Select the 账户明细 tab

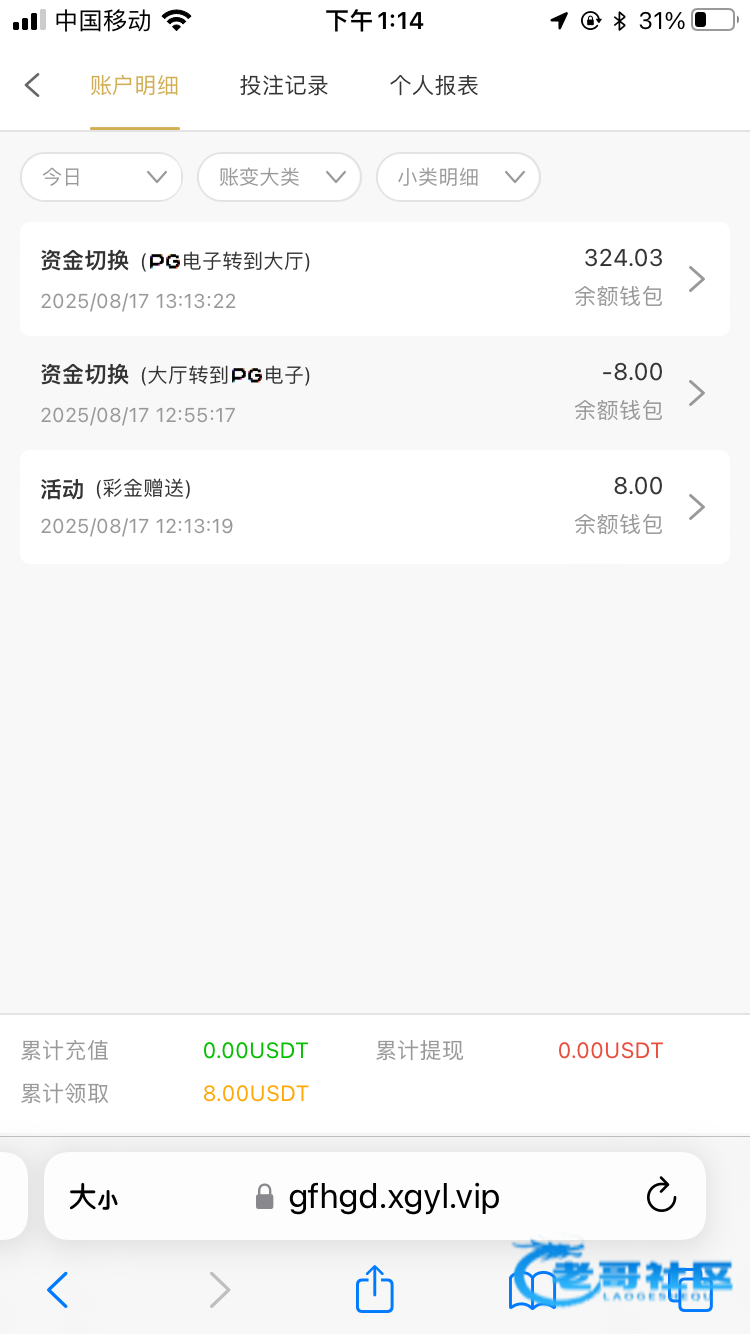[135, 86]
